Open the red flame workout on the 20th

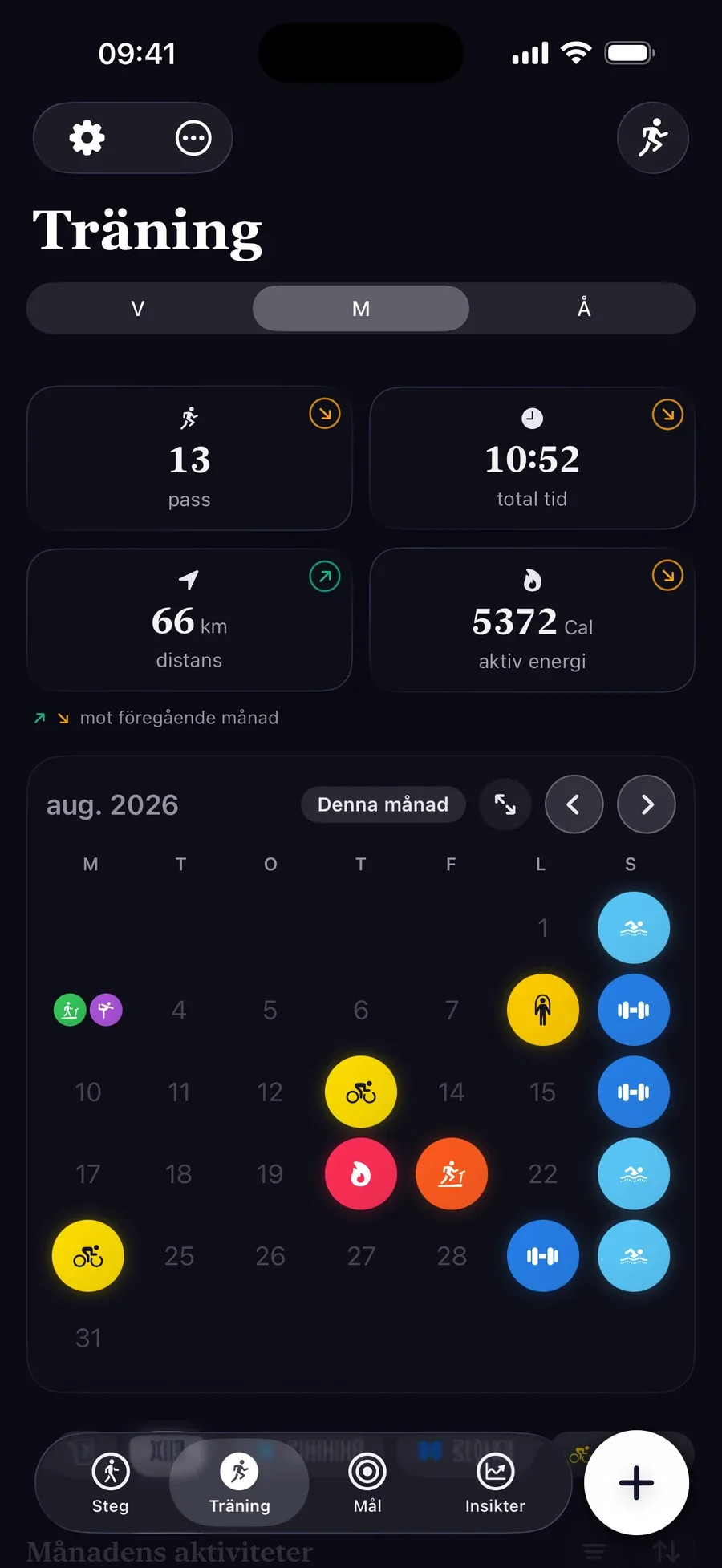point(361,1174)
